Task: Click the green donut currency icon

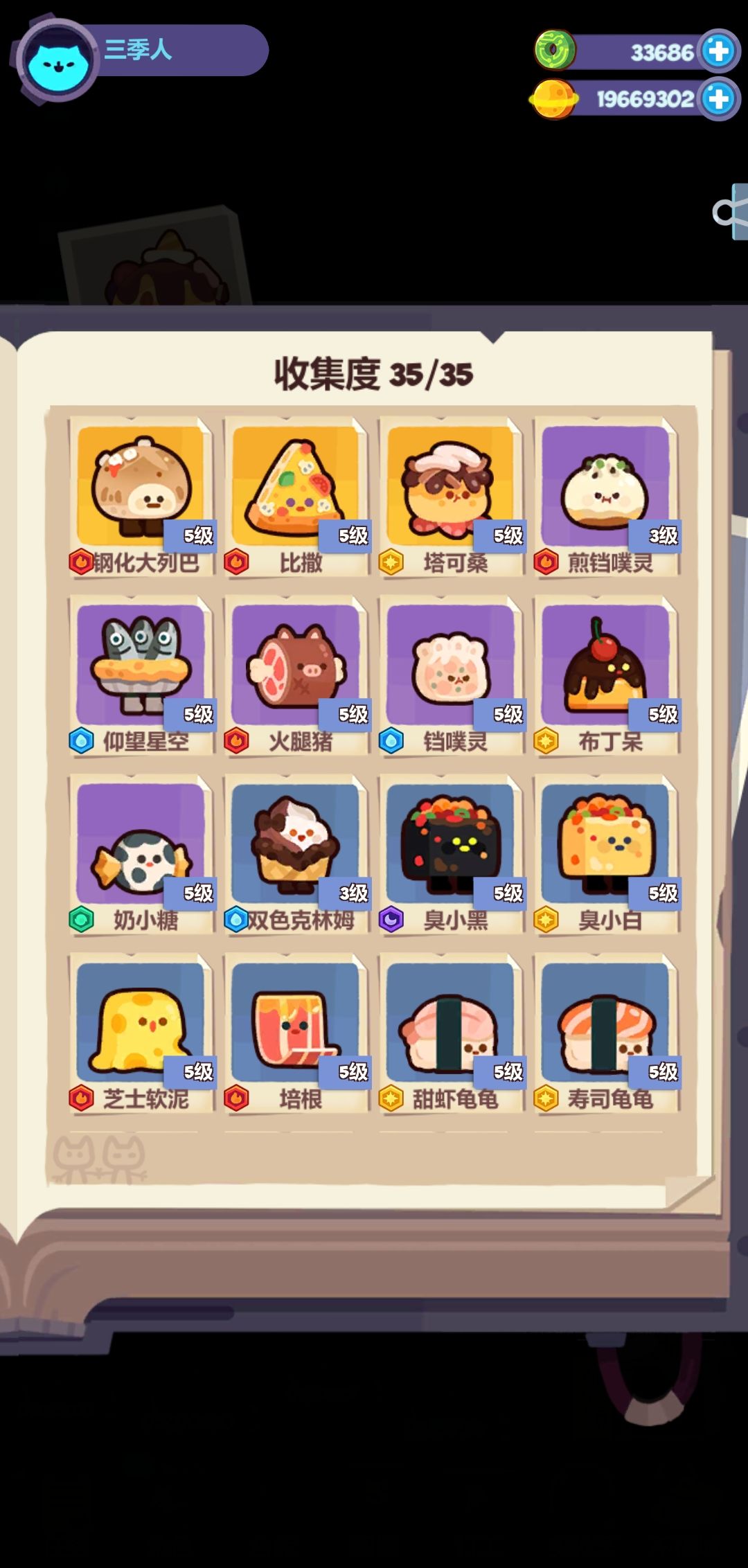Action: coord(554,50)
